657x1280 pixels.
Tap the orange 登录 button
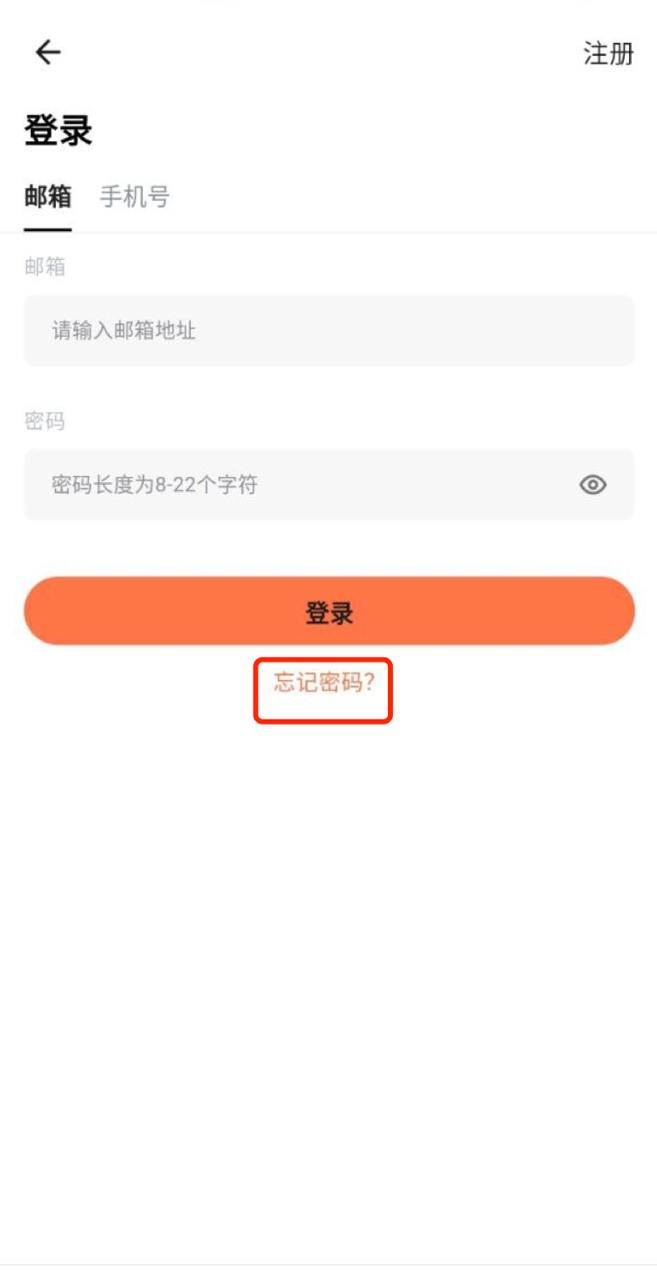click(329, 611)
